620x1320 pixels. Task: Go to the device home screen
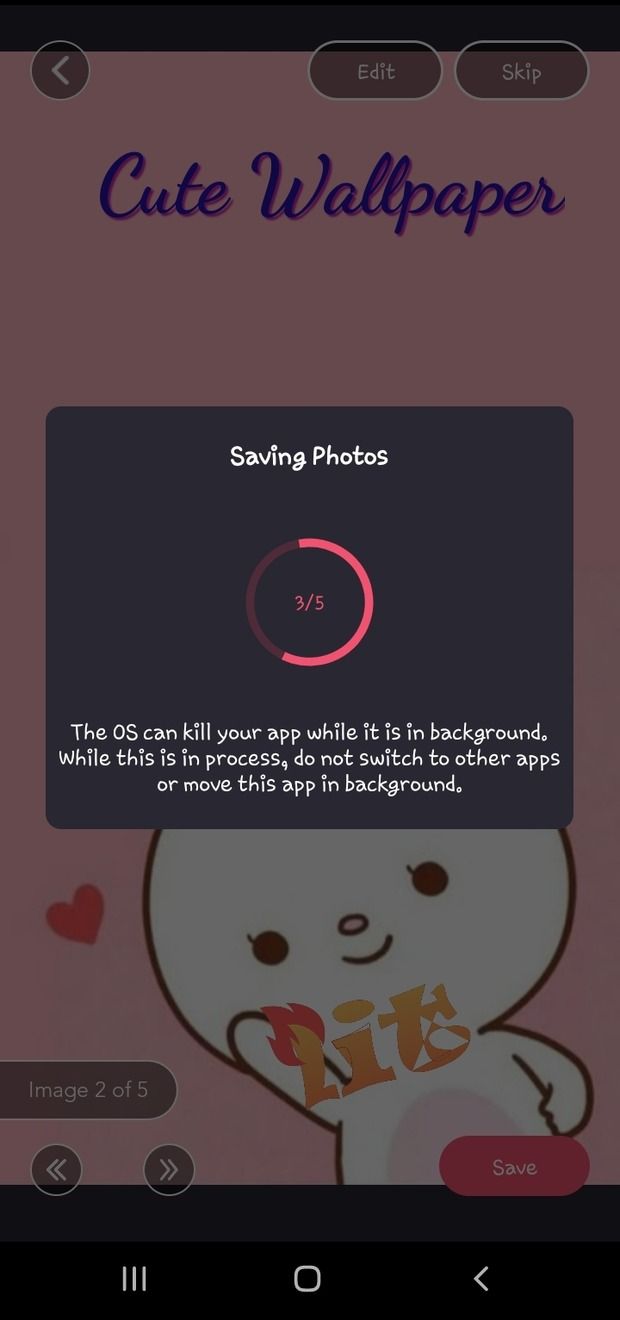click(x=308, y=1278)
